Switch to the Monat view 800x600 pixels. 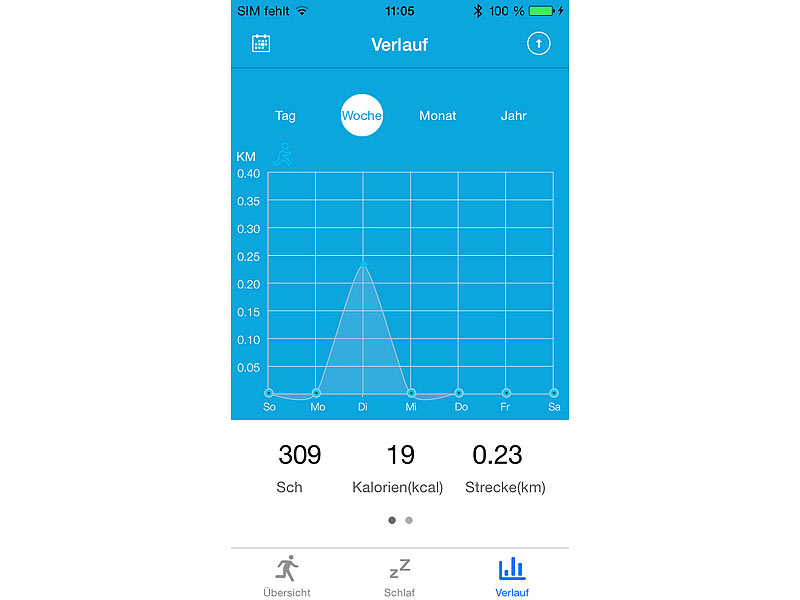point(437,116)
